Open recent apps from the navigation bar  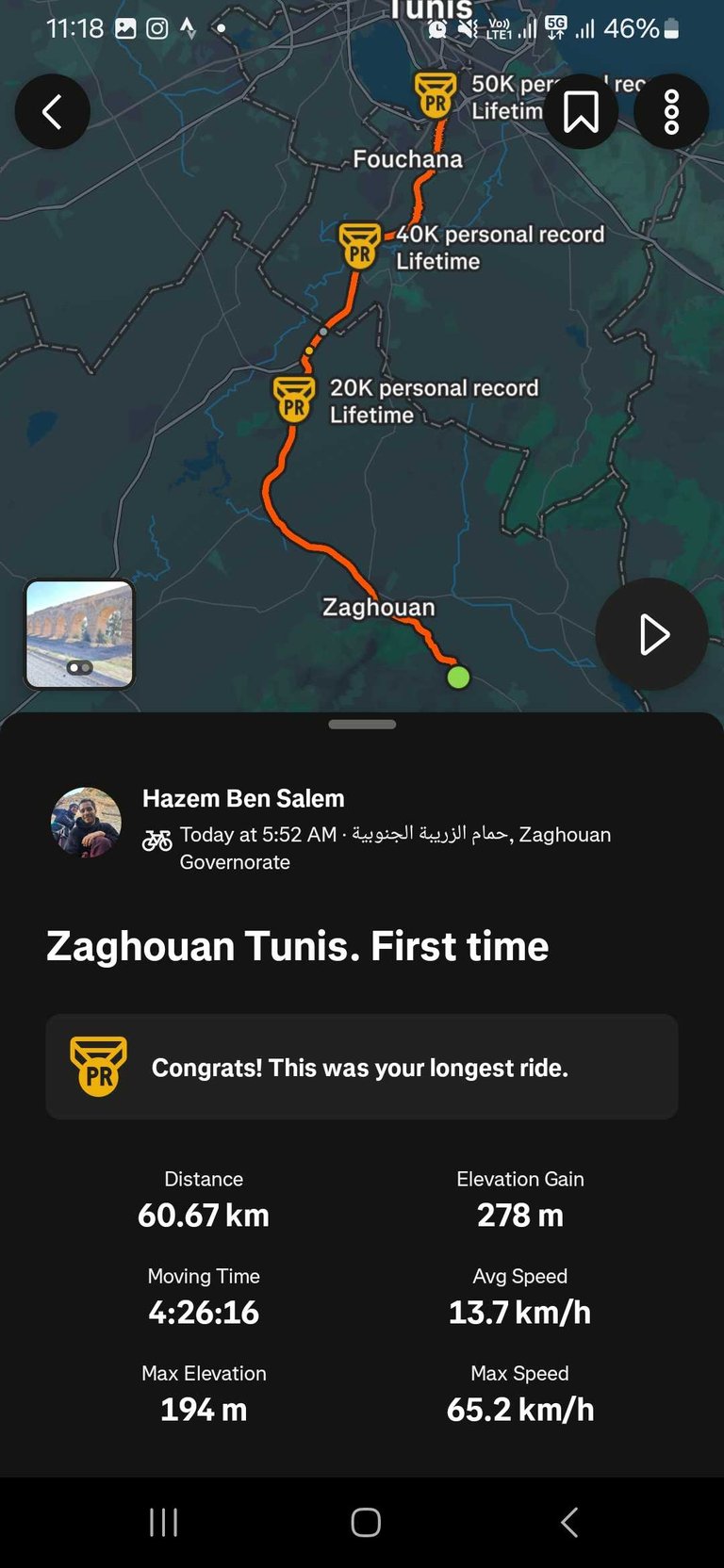coord(164,1522)
